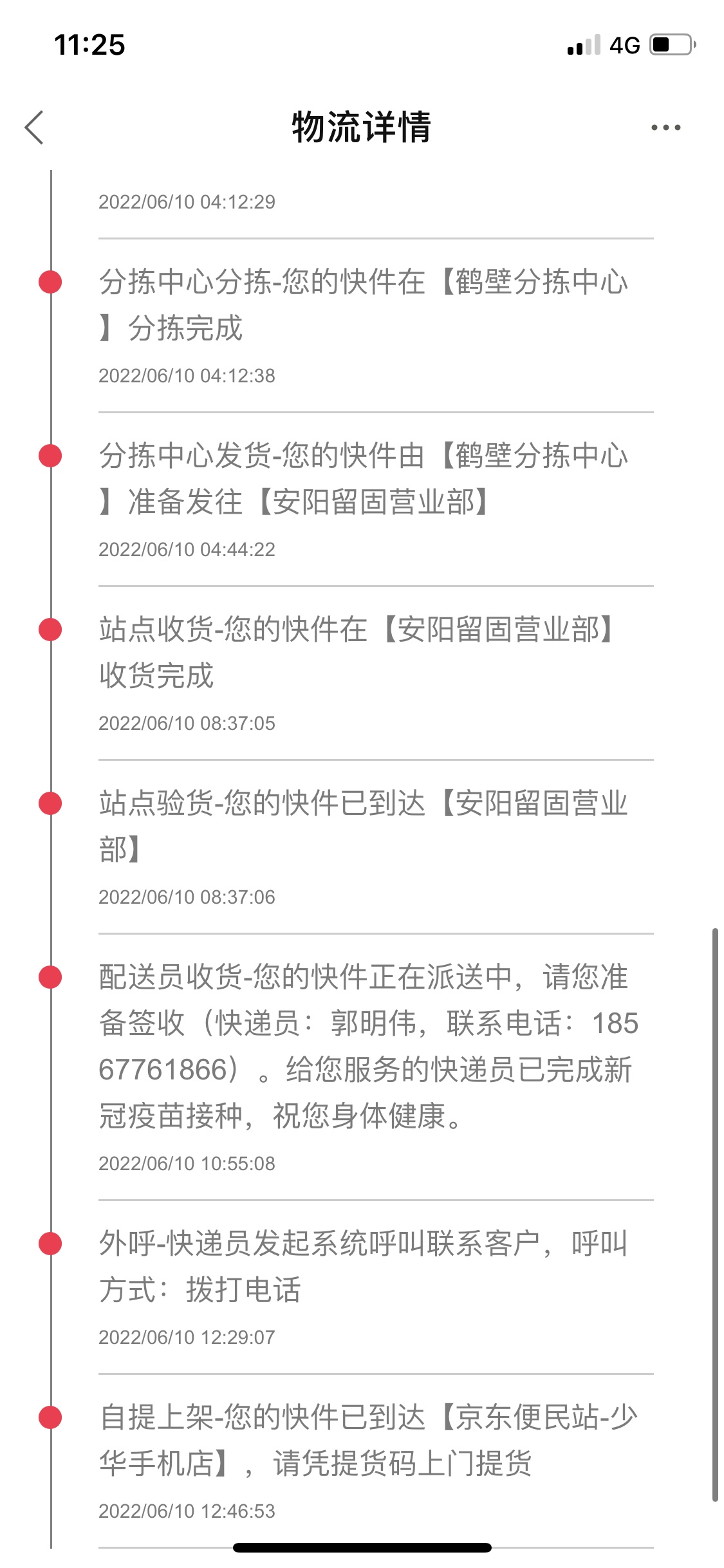Image resolution: width=724 pixels, height=1568 pixels.
Task: Open the three-dot overflow menu
Action: pyautogui.click(x=665, y=127)
